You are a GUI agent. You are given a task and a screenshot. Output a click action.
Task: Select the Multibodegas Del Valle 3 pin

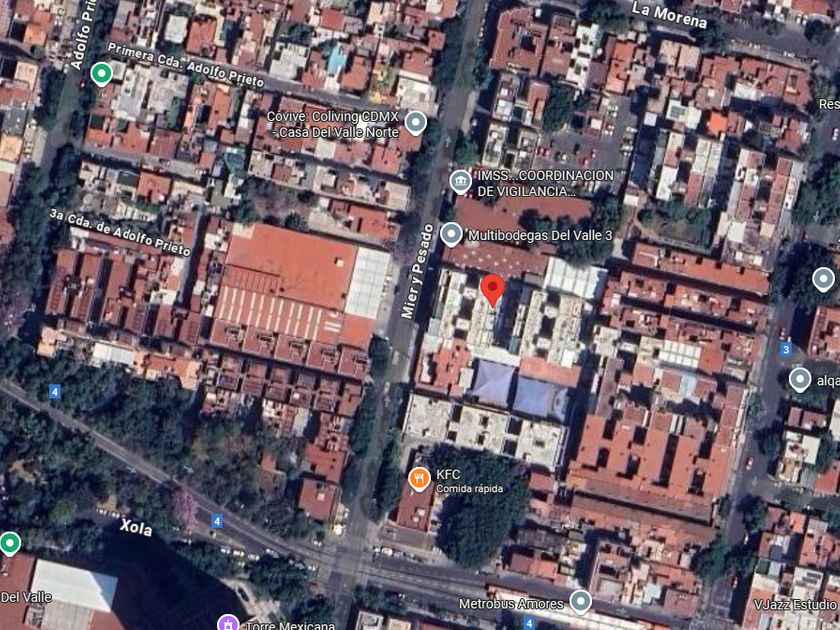click(451, 234)
